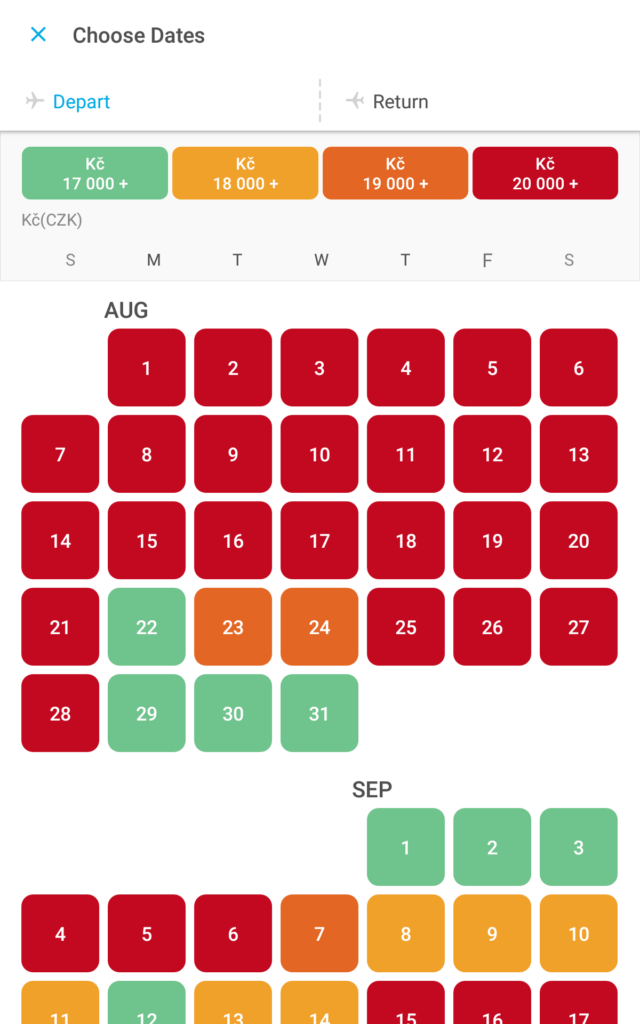Select August 22 as the date
The image size is (640, 1024).
click(146, 627)
